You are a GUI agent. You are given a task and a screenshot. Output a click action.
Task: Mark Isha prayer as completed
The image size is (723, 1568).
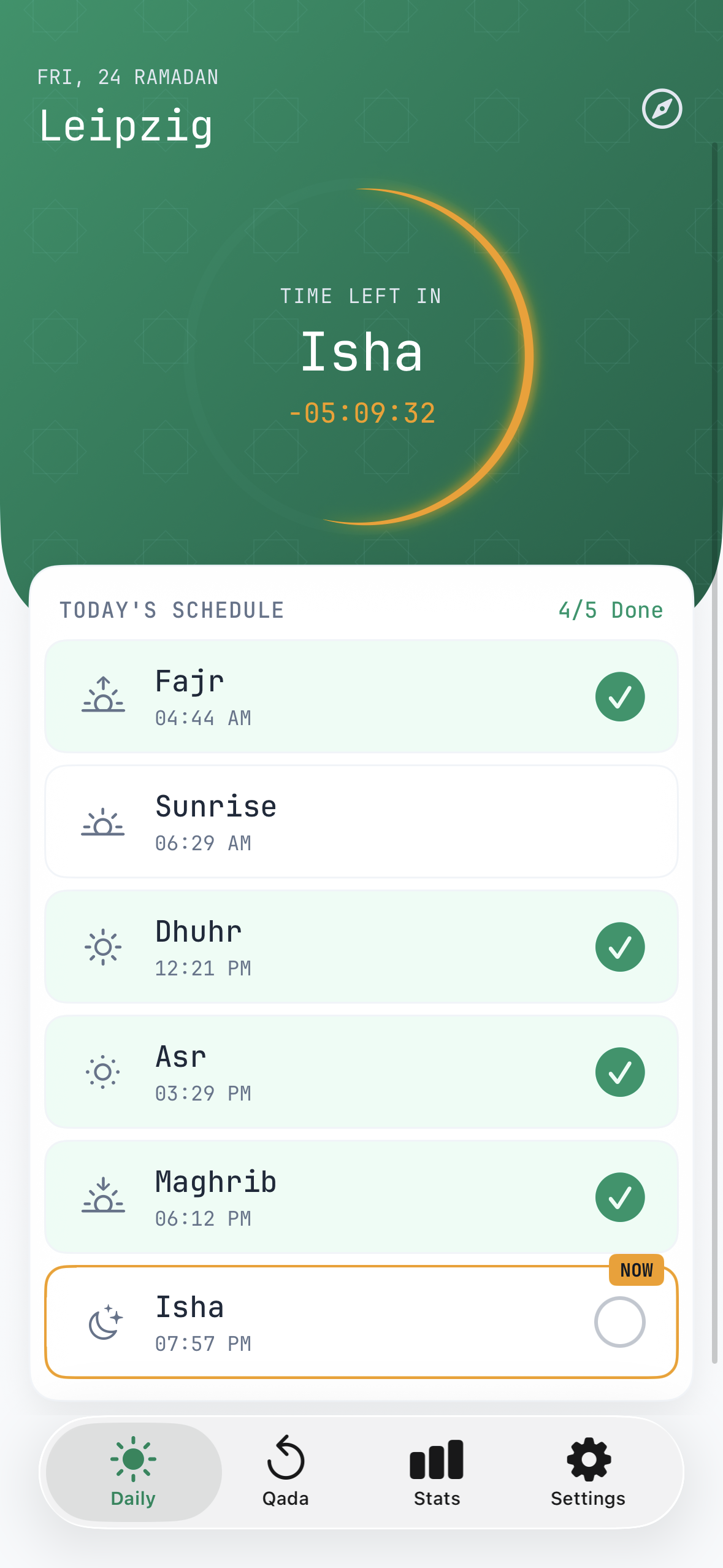pos(620,1323)
